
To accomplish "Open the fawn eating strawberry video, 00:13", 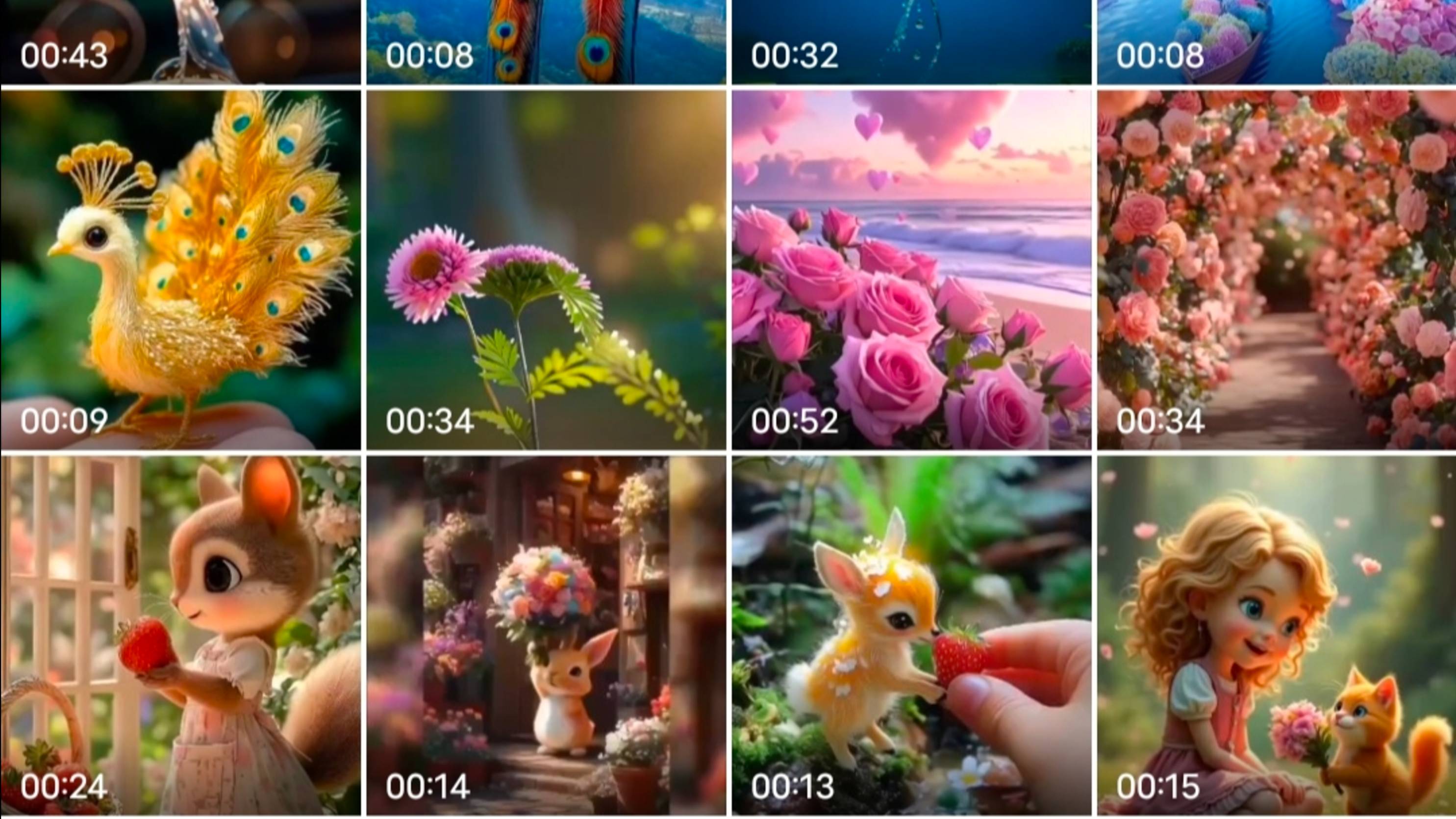I will click(911, 635).
